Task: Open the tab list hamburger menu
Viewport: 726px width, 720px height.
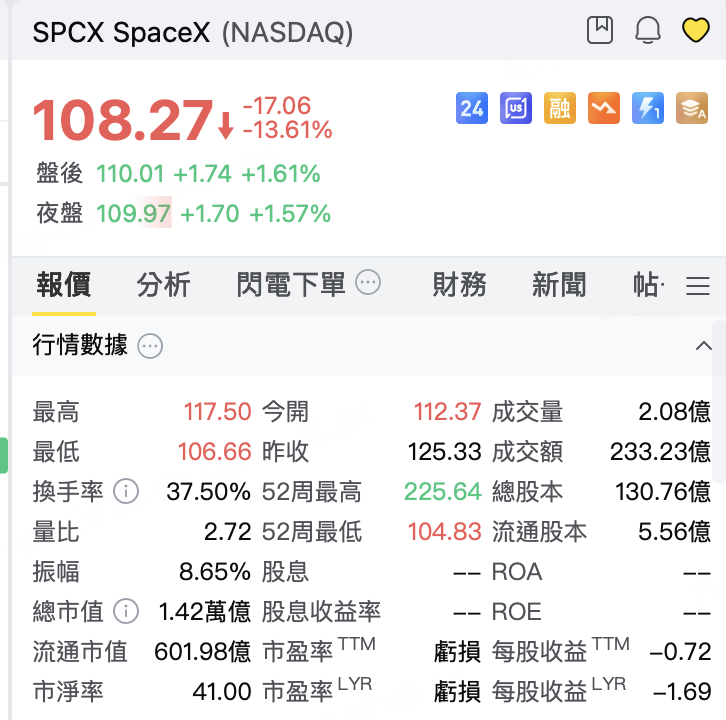Action: coord(698,286)
